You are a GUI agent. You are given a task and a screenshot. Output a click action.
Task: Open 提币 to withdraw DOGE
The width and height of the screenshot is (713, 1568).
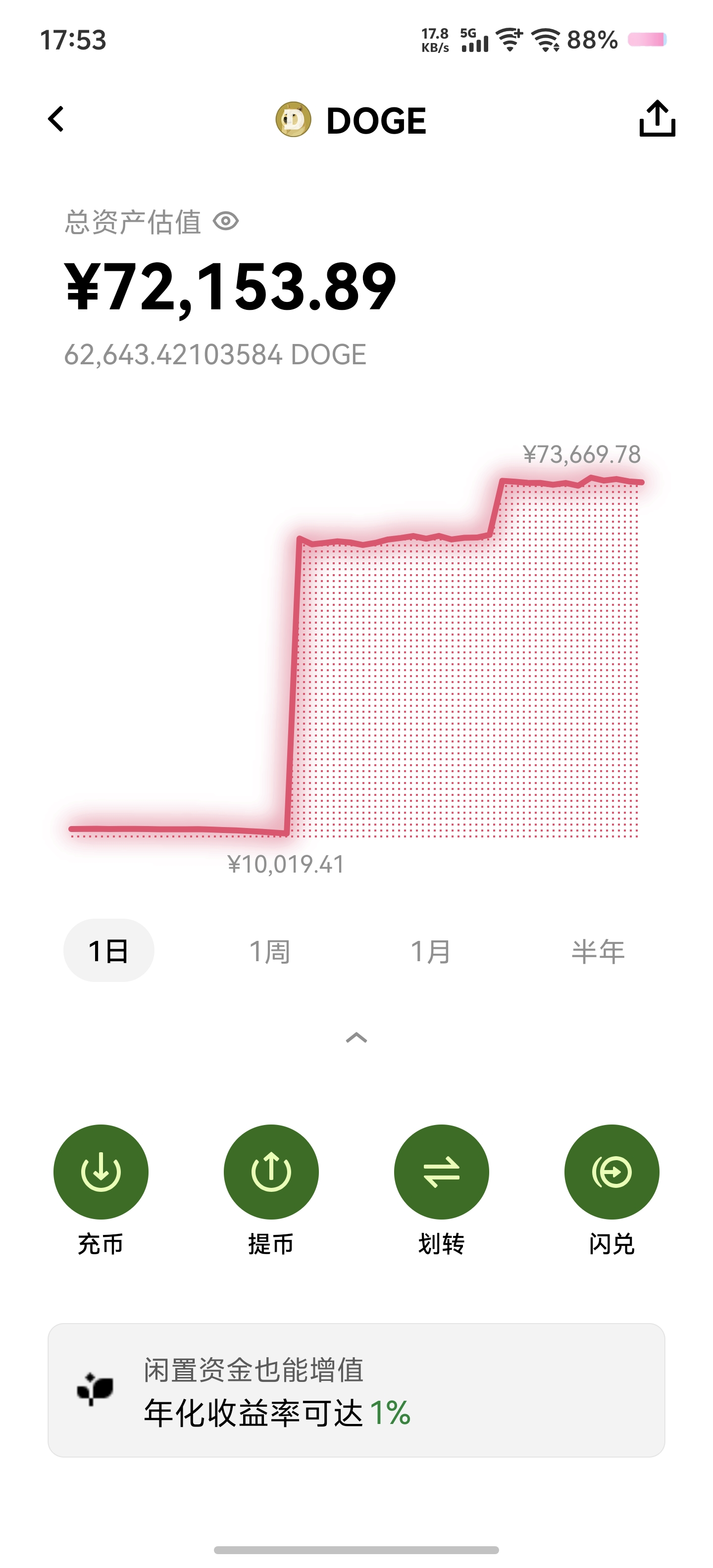click(x=271, y=1172)
